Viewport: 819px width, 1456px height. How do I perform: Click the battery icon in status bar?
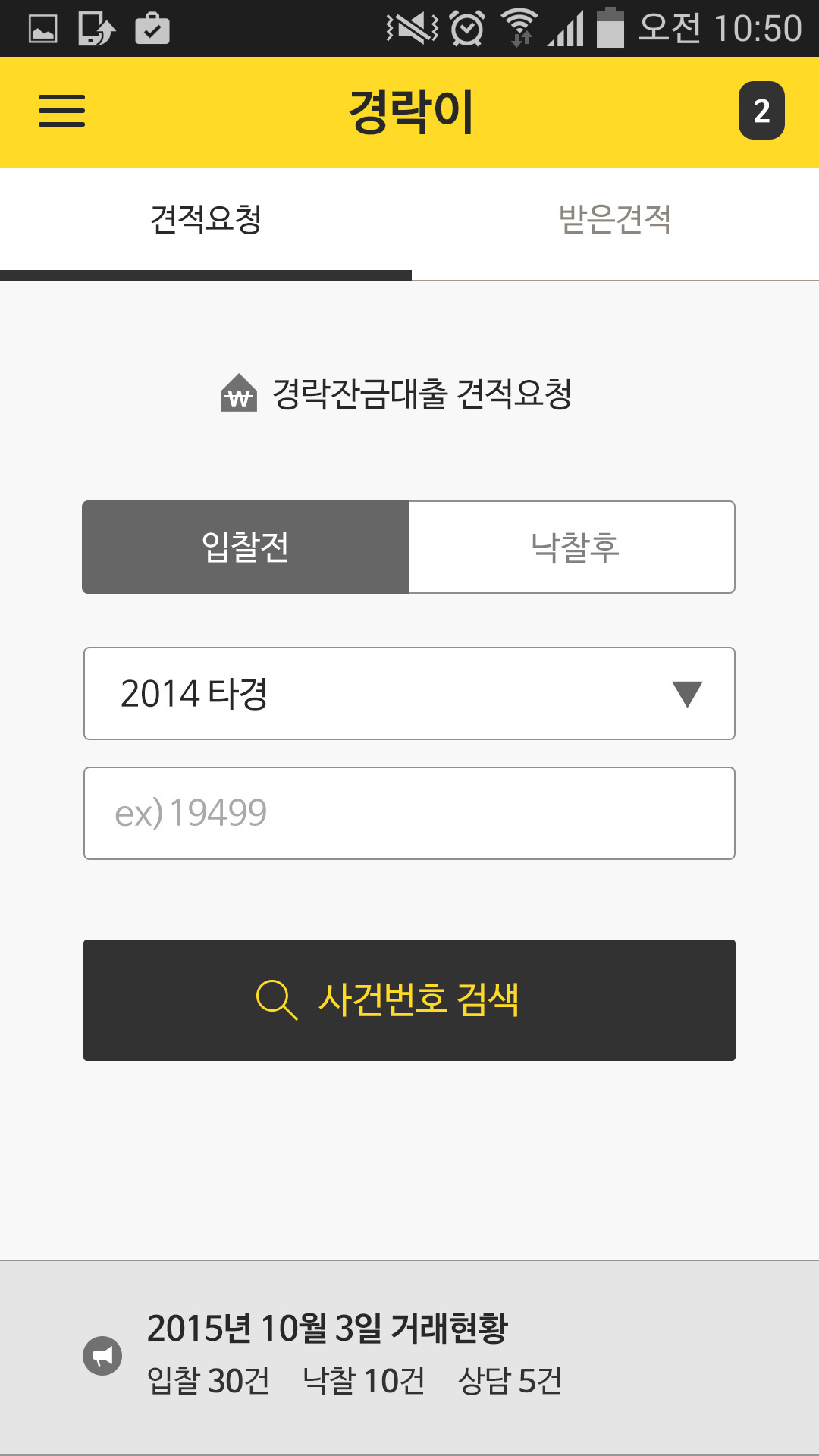pyautogui.click(x=611, y=28)
